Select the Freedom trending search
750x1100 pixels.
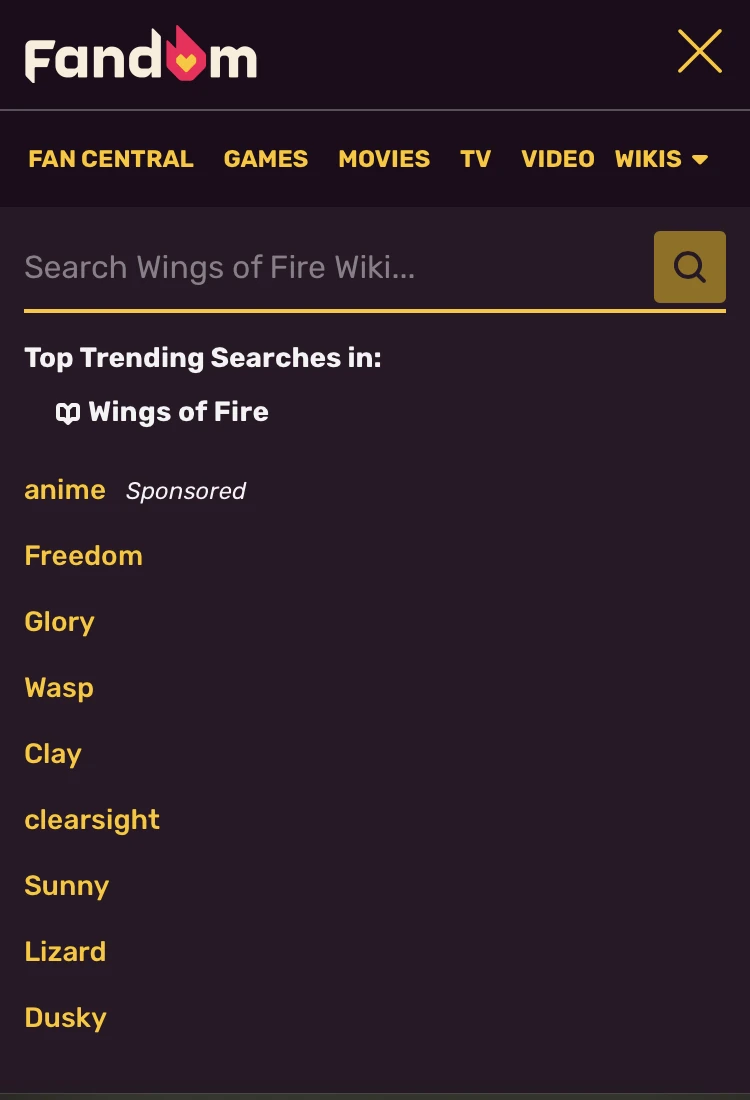click(x=83, y=556)
